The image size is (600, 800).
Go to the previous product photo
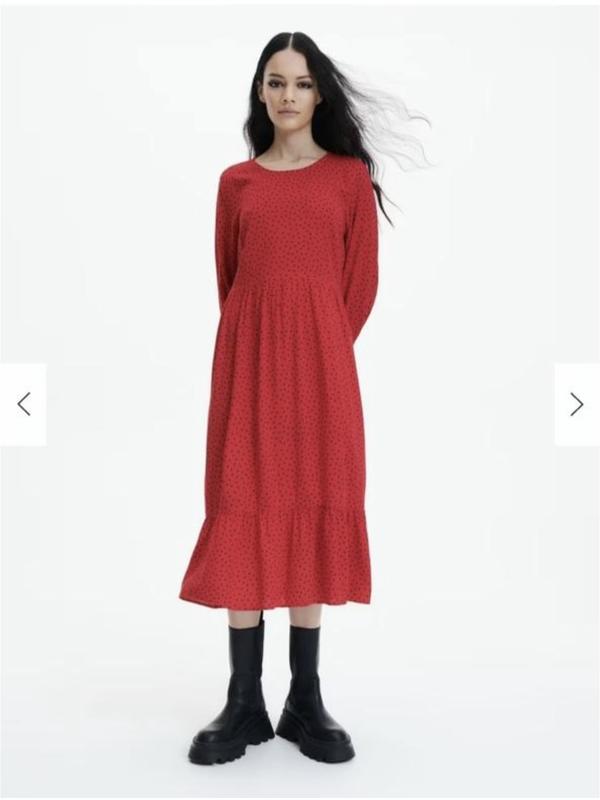pyautogui.click(x=23, y=404)
